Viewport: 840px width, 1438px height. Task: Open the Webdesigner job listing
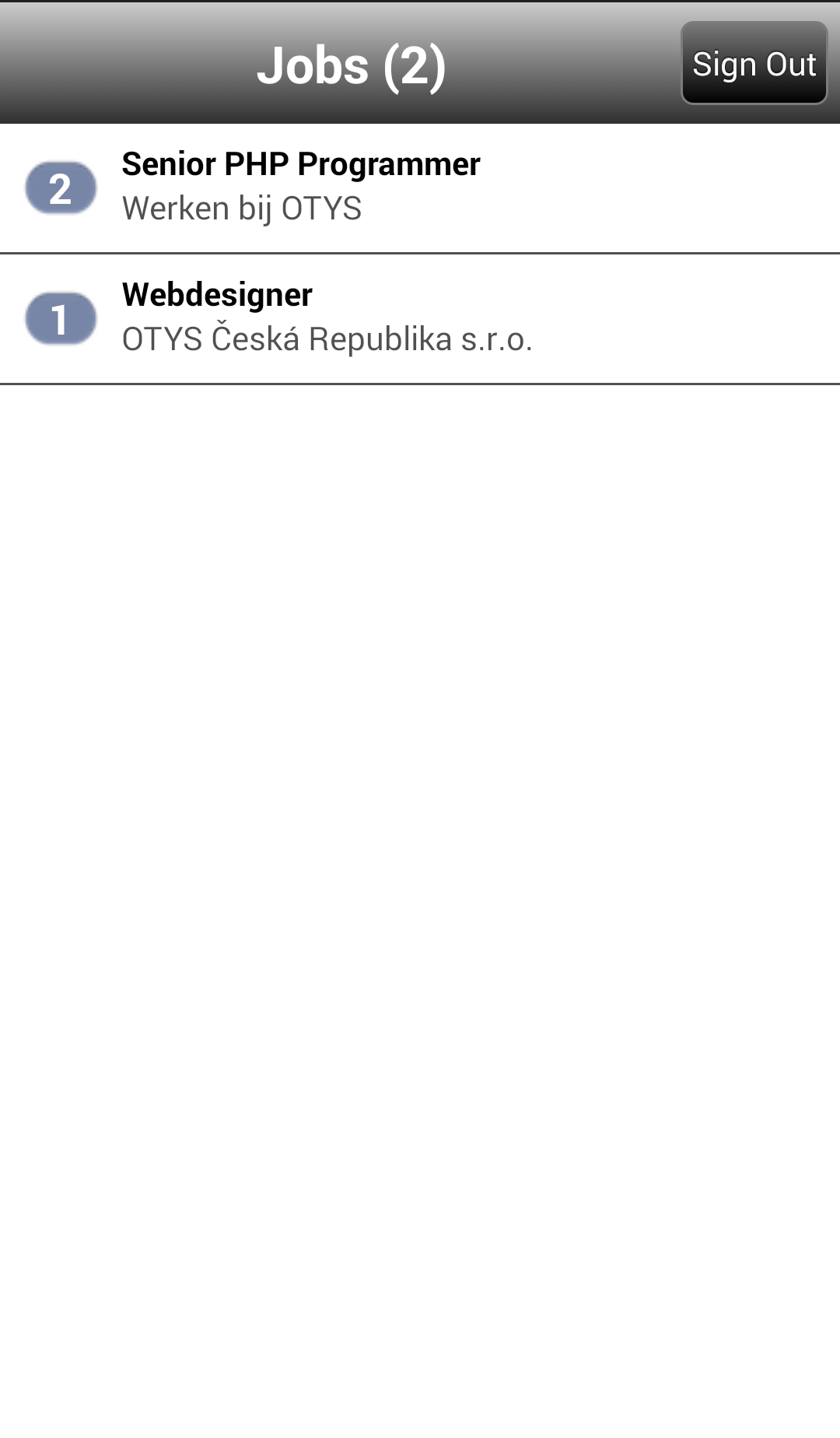420,318
